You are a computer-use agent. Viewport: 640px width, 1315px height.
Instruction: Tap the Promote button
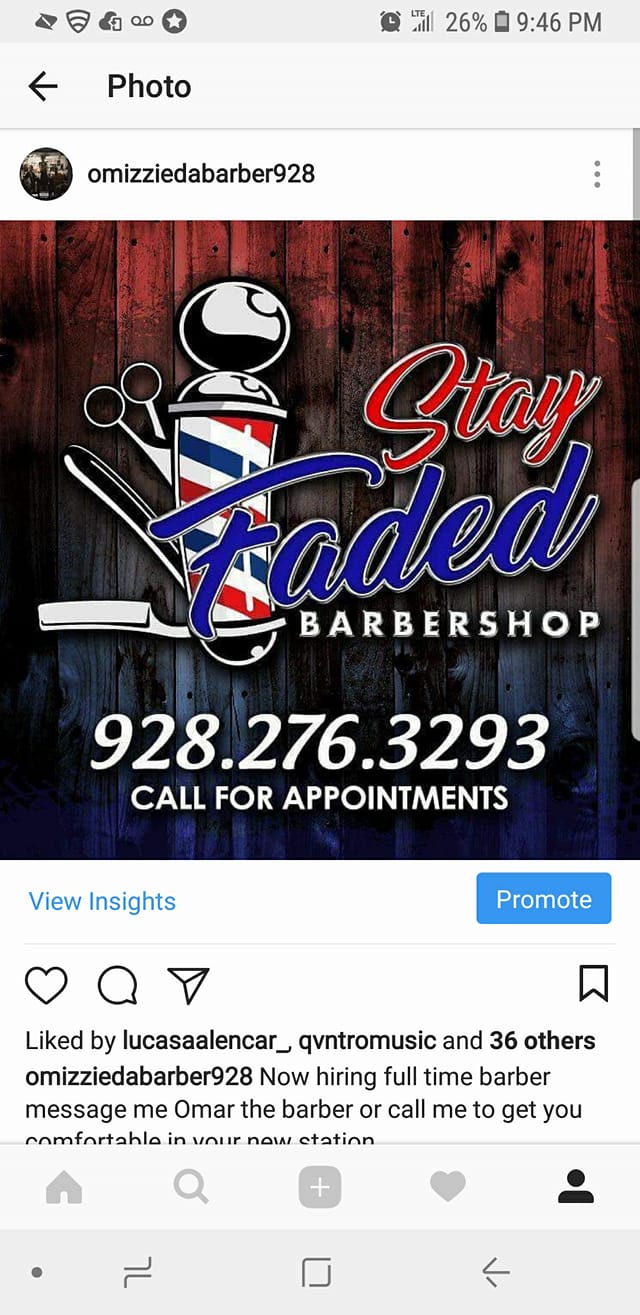[x=544, y=899]
